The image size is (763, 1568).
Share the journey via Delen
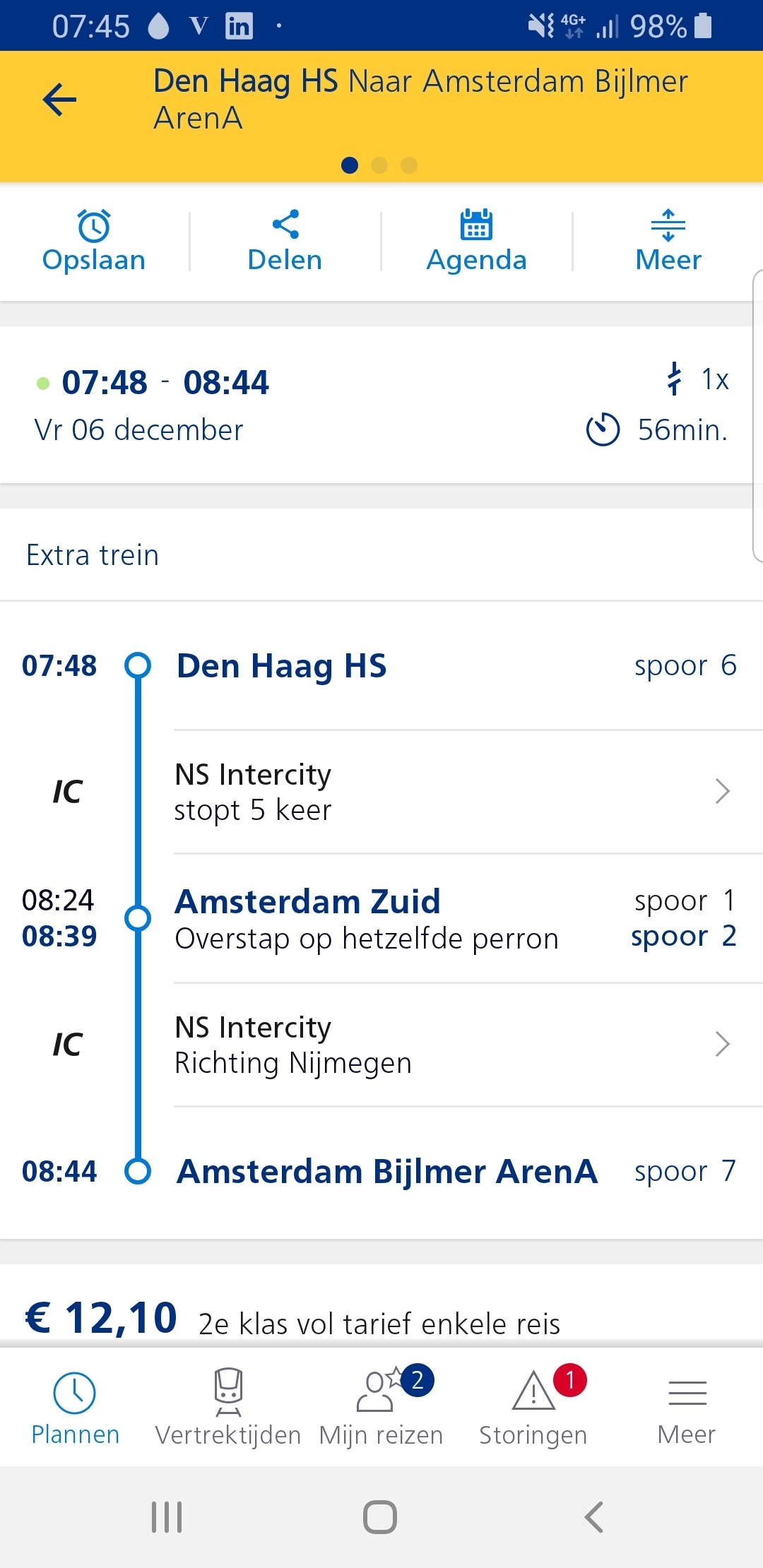[x=285, y=242]
